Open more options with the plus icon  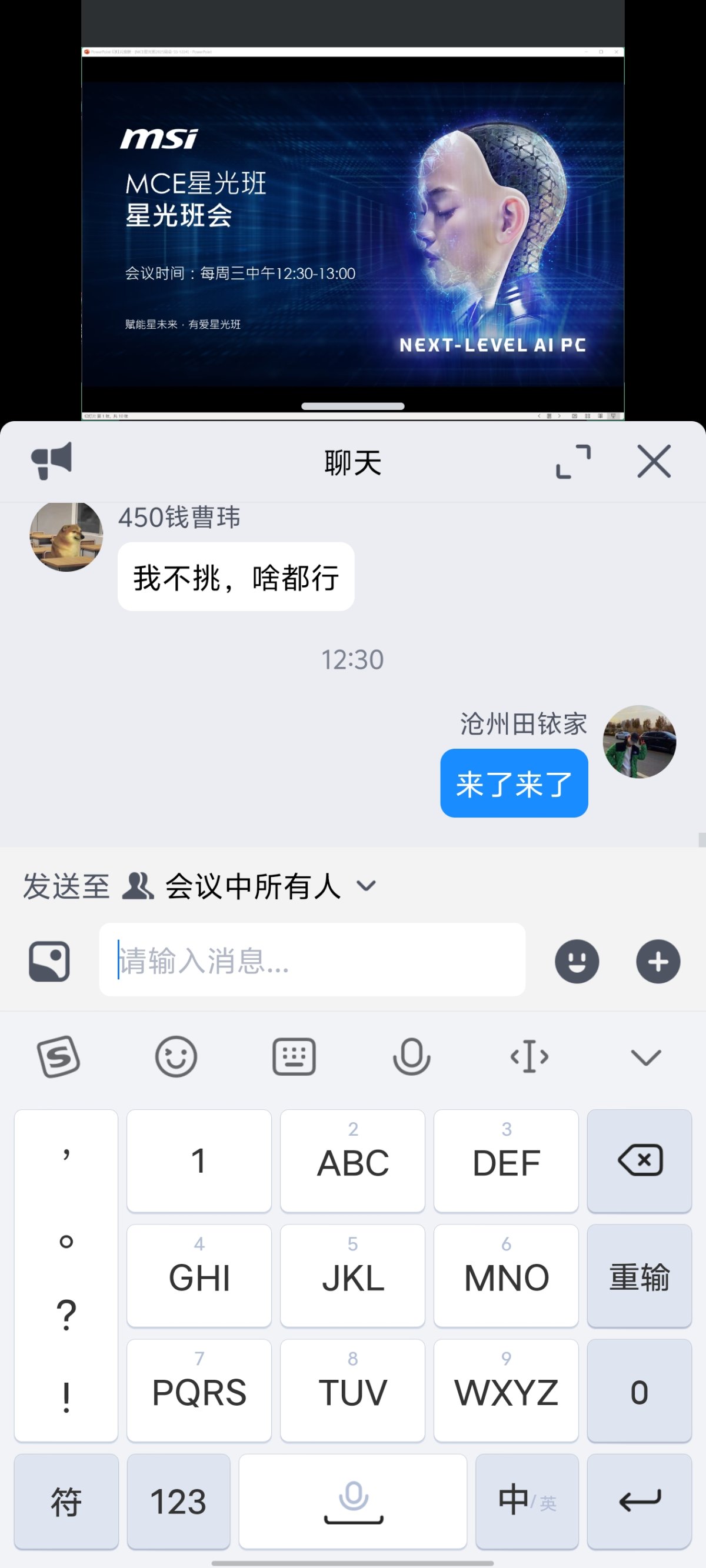[658, 960]
